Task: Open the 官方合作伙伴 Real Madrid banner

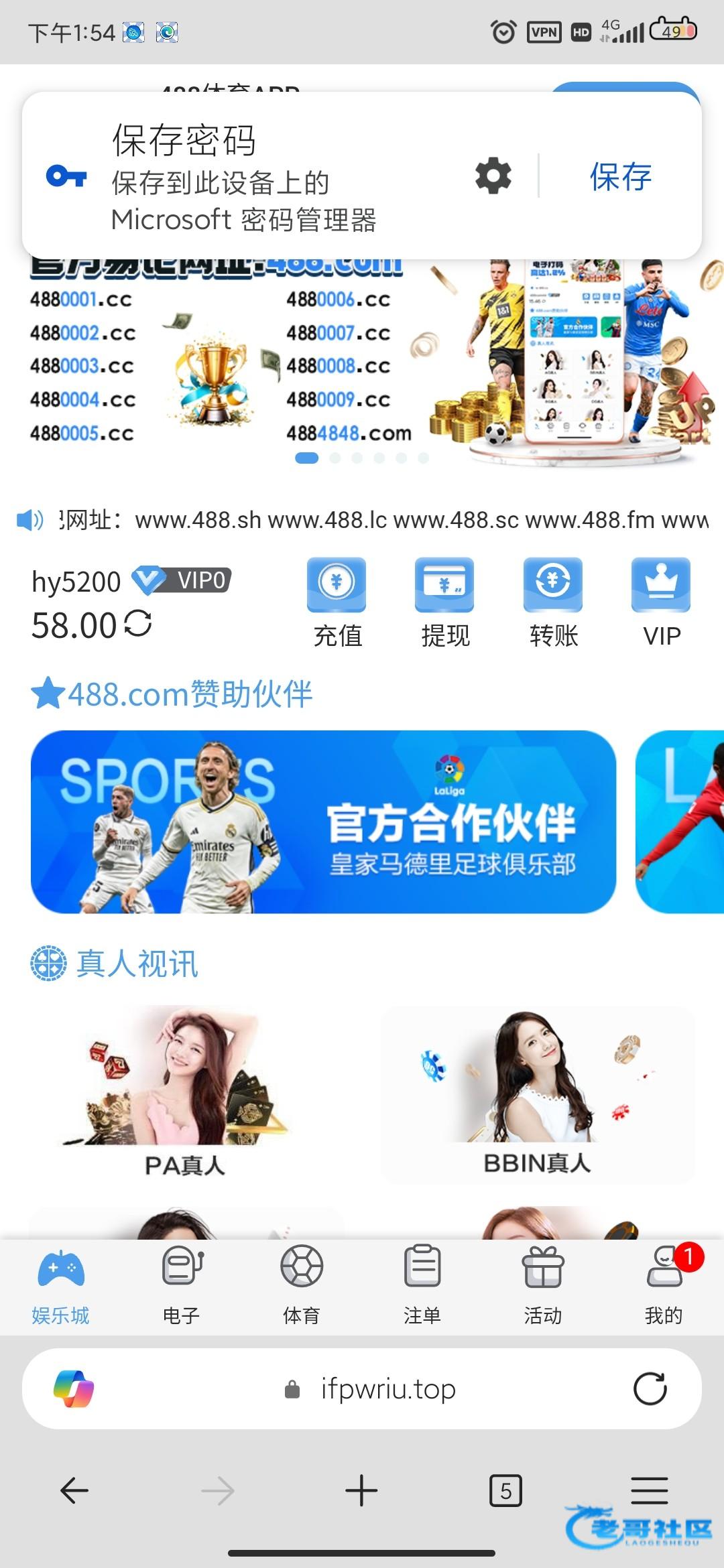Action: [323, 822]
